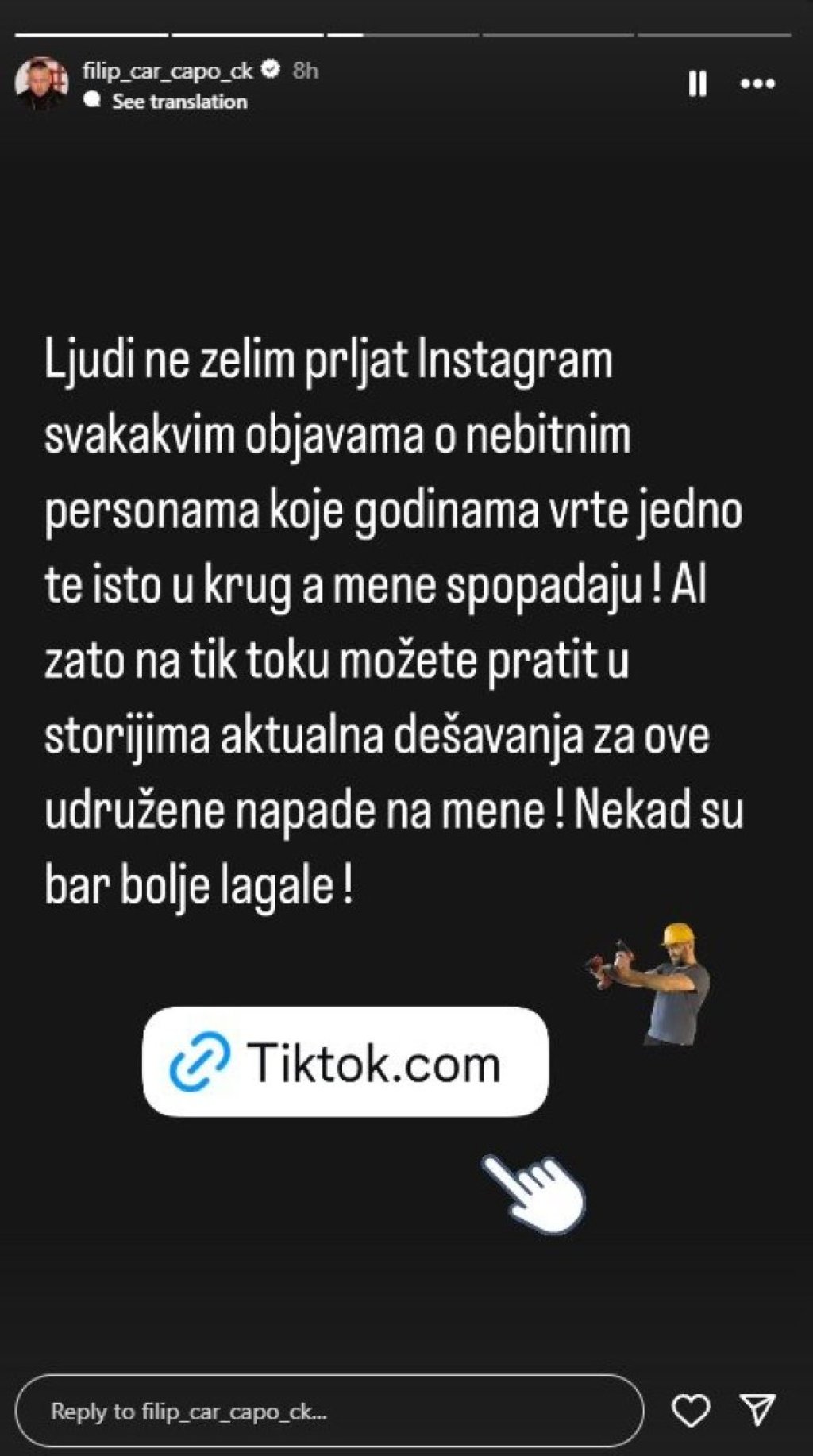Image resolution: width=813 pixels, height=1456 pixels.
Task: Open the three-dot story options menu
Action: pos(757,83)
